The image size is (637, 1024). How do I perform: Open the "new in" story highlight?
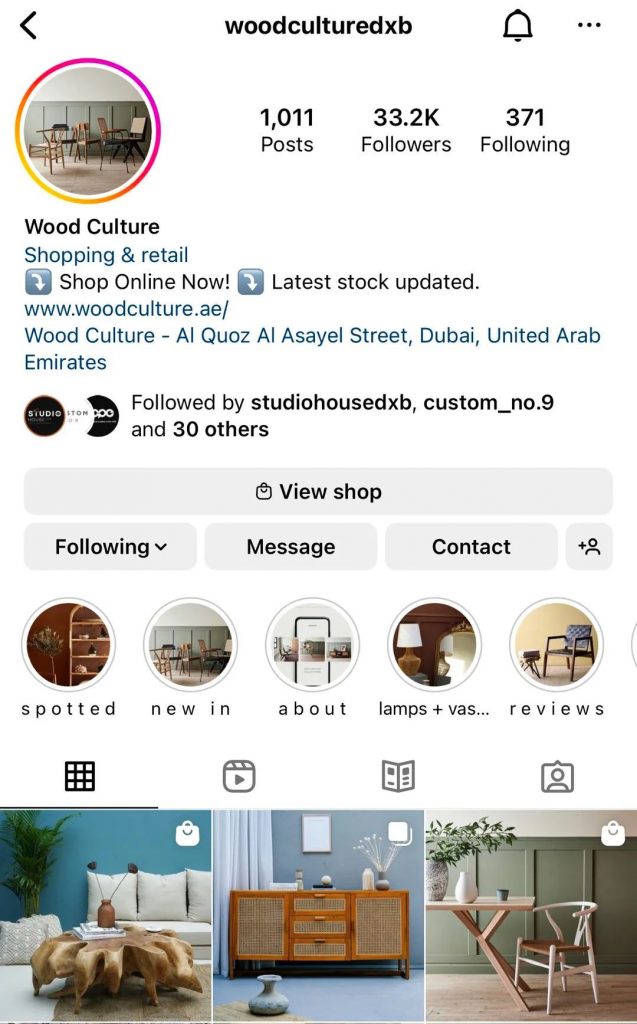click(190, 645)
